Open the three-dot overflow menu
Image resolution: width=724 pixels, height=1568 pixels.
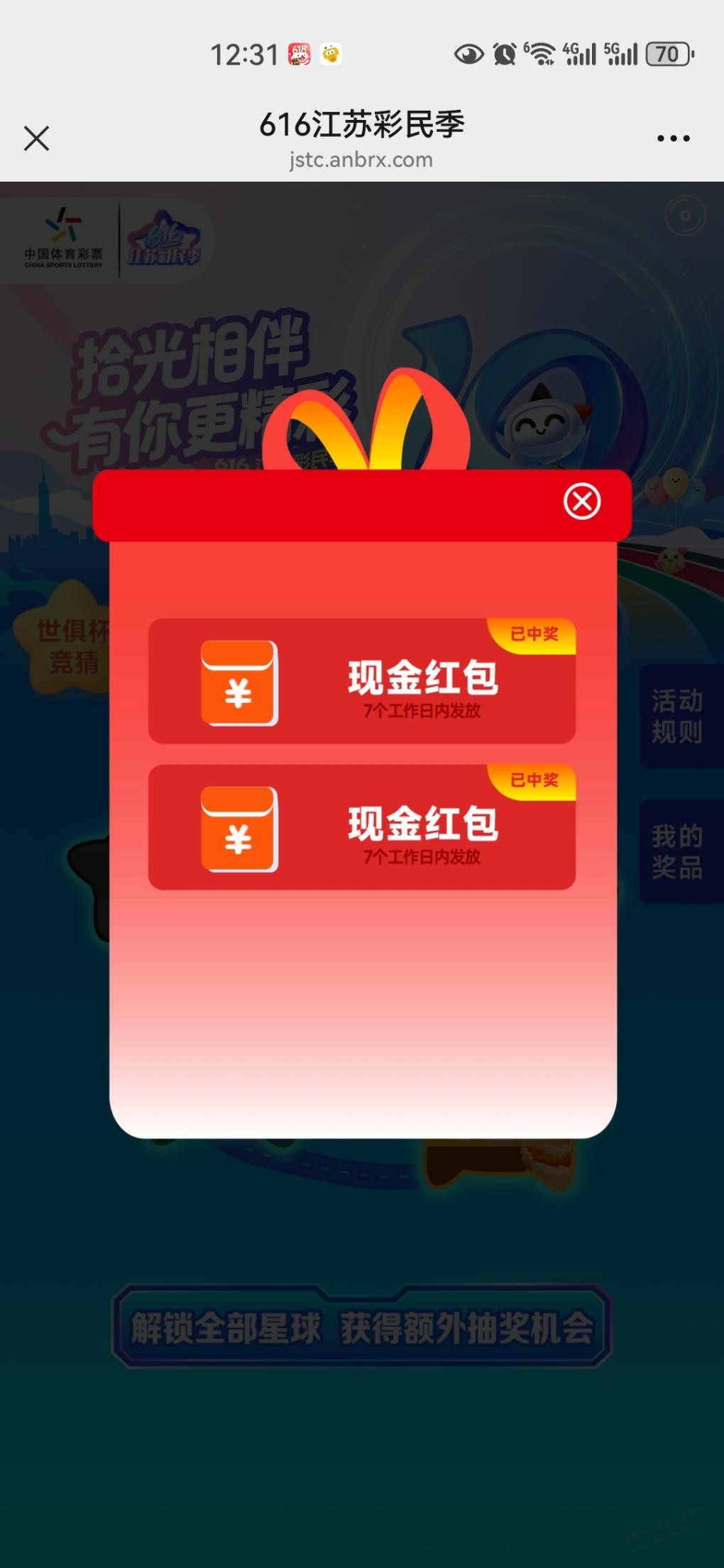pos(673,138)
